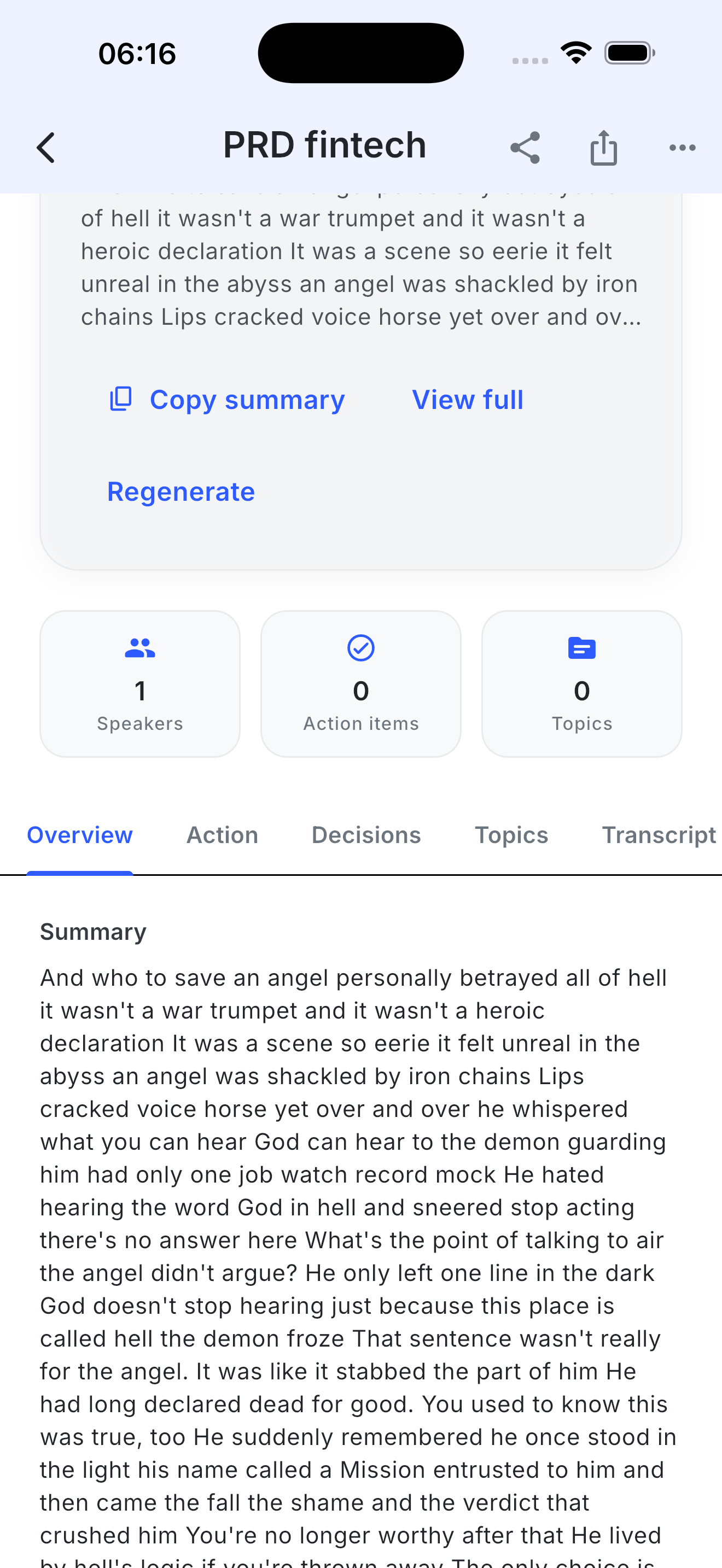Share the PRD fintech note

point(526,146)
